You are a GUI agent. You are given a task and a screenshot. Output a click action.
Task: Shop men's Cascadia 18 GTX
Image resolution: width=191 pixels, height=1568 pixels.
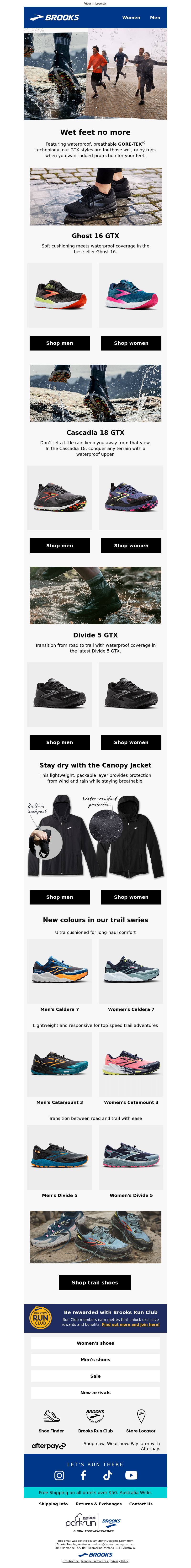point(60,545)
